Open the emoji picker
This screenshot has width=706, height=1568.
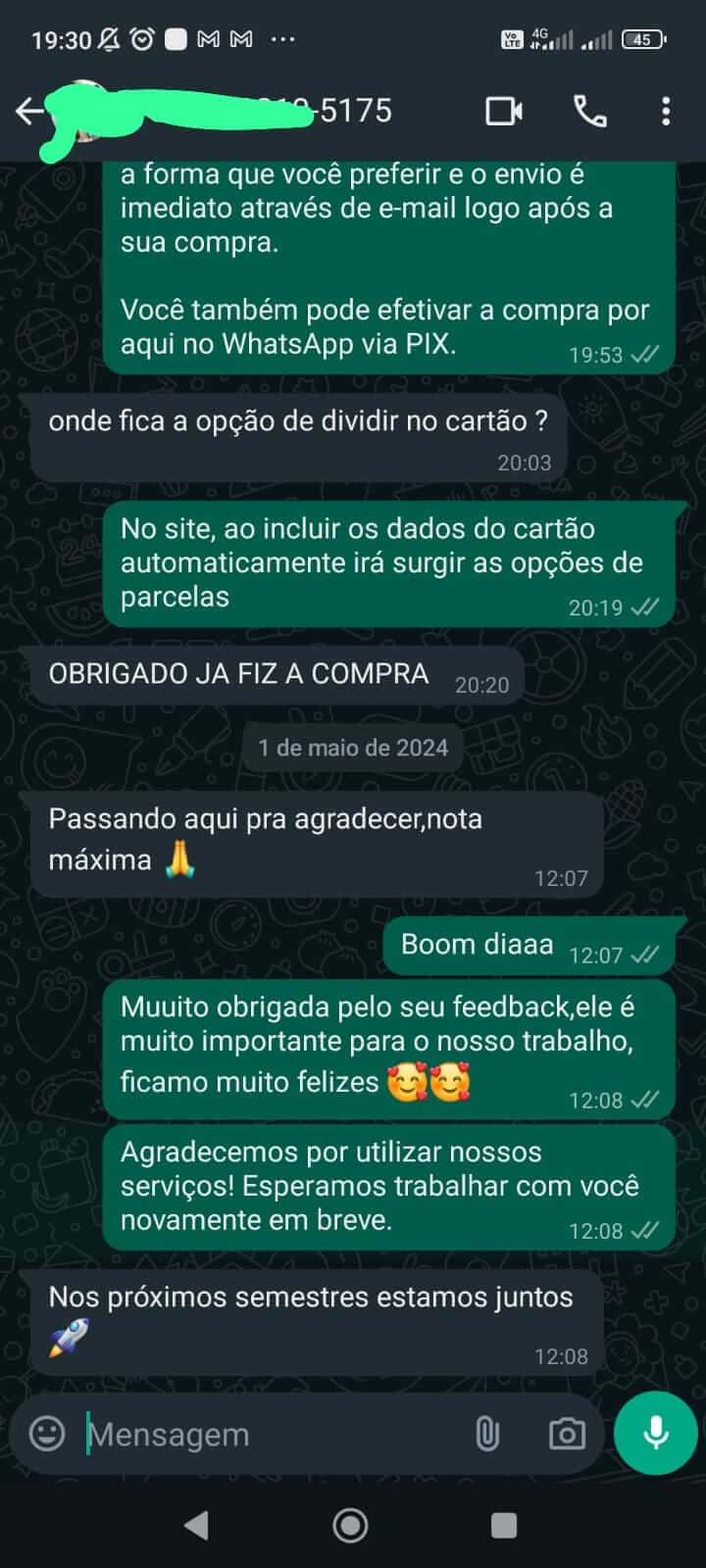click(47, 1434)
